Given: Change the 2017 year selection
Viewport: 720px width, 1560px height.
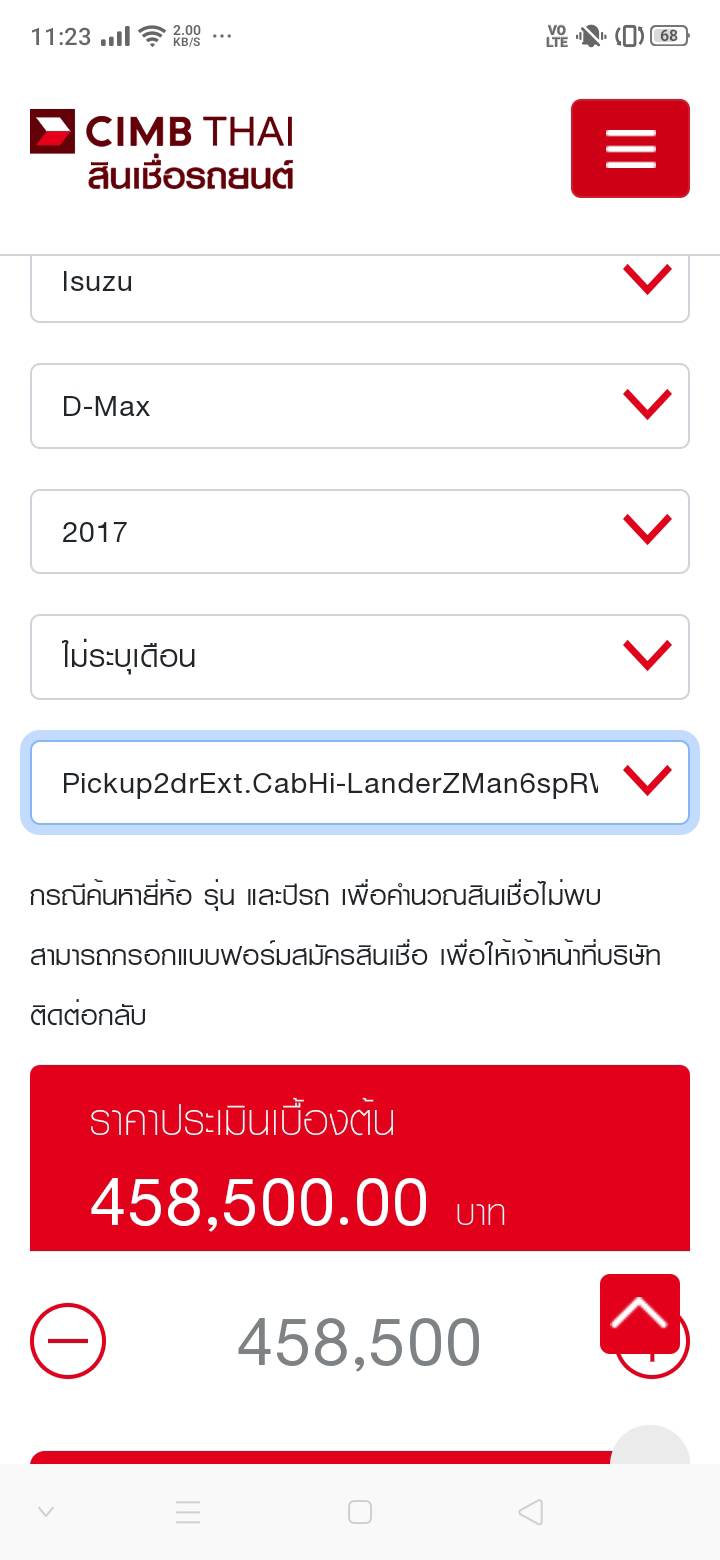Looking at the screenshot, I should click(359, 531).
